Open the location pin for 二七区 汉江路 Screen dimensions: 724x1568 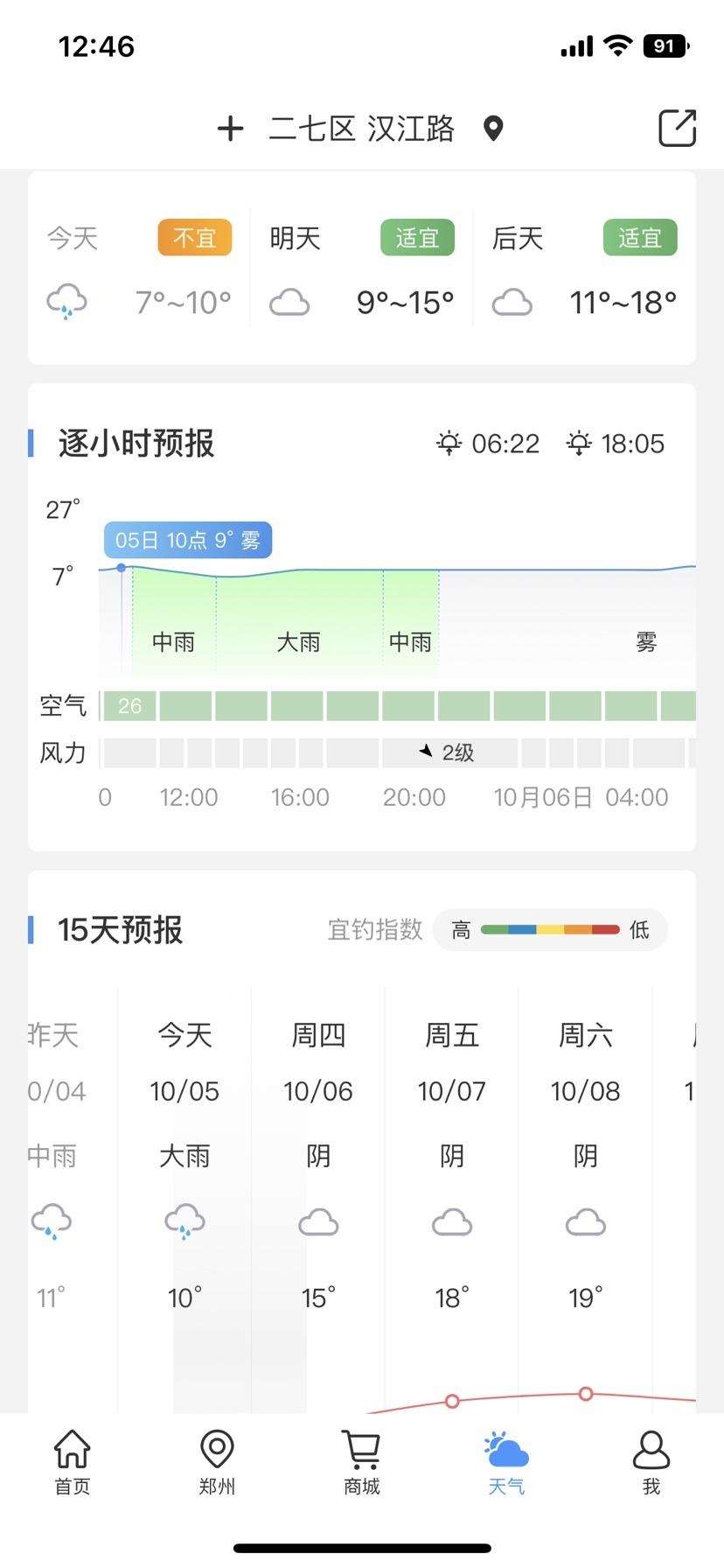tap(494, 129)
